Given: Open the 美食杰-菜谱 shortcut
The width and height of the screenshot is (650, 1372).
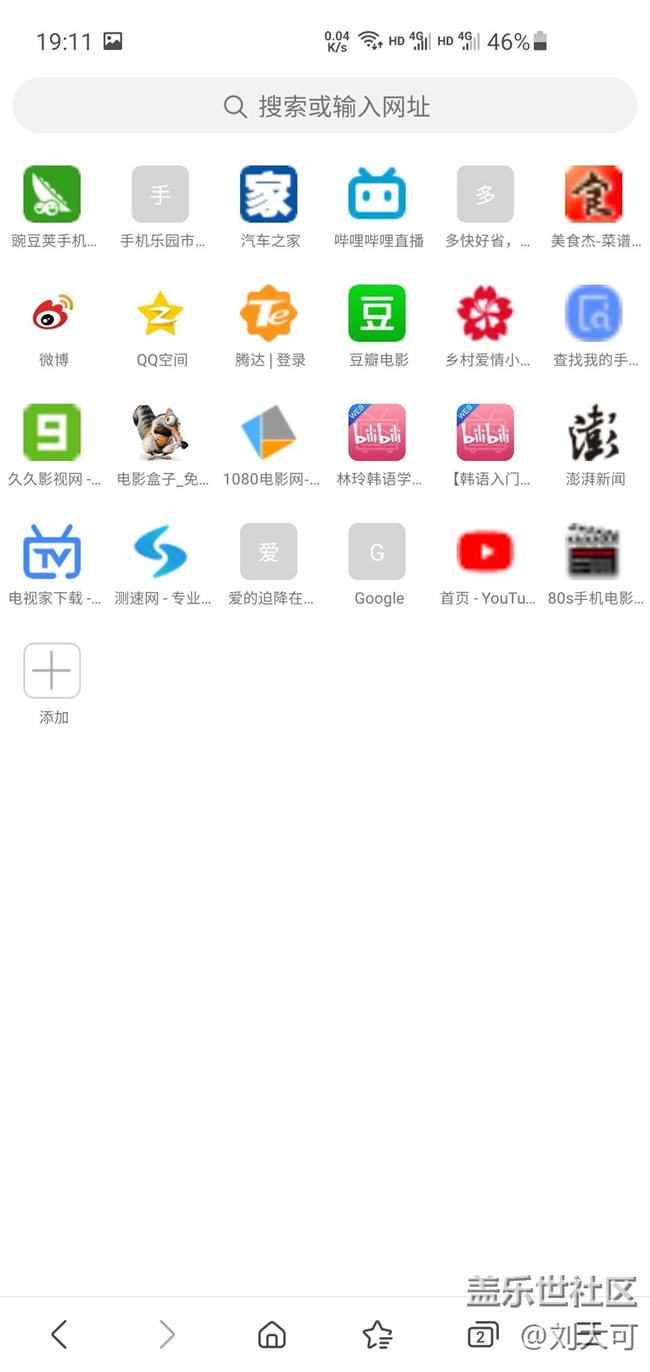Looking at the screenshot, I should point(594,194).
